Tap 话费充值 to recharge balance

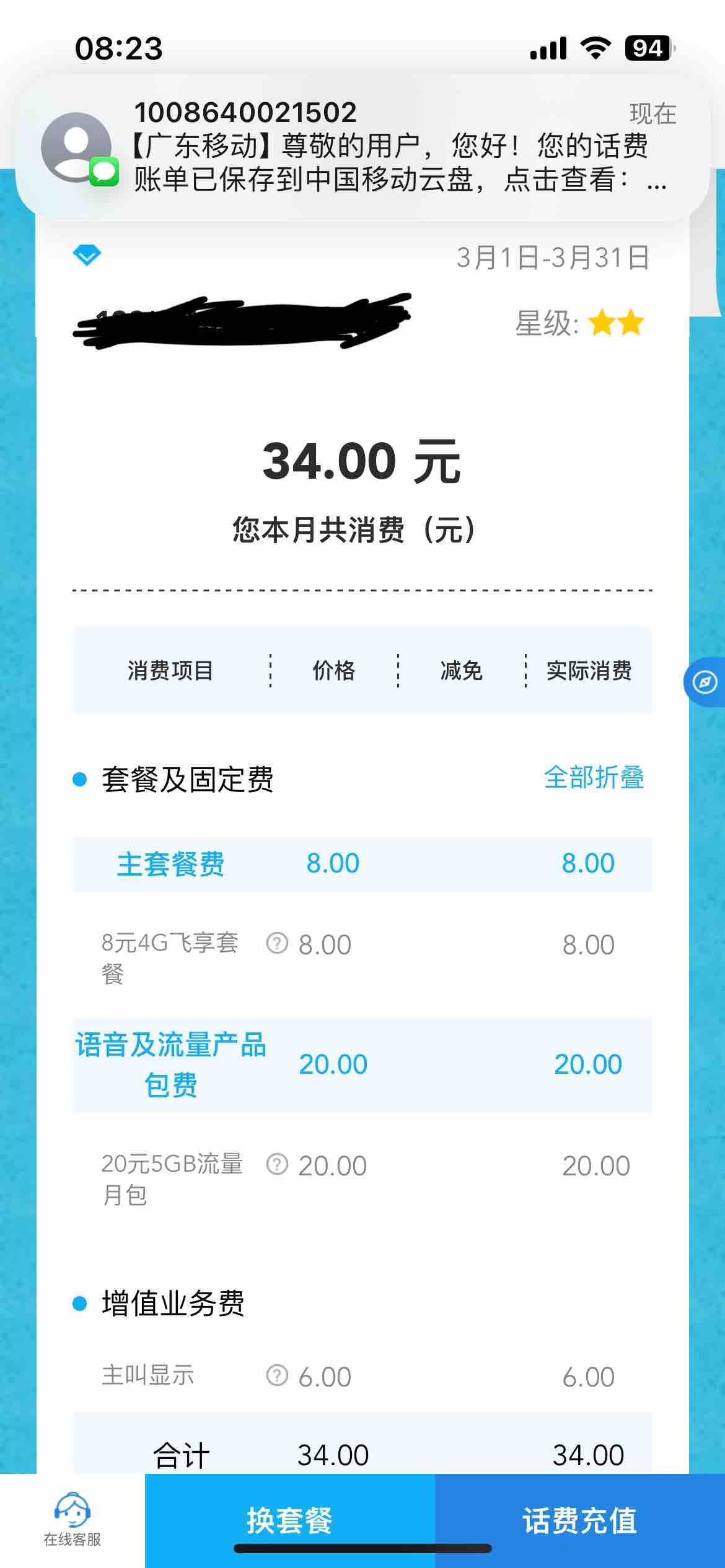click(579, 1520)
